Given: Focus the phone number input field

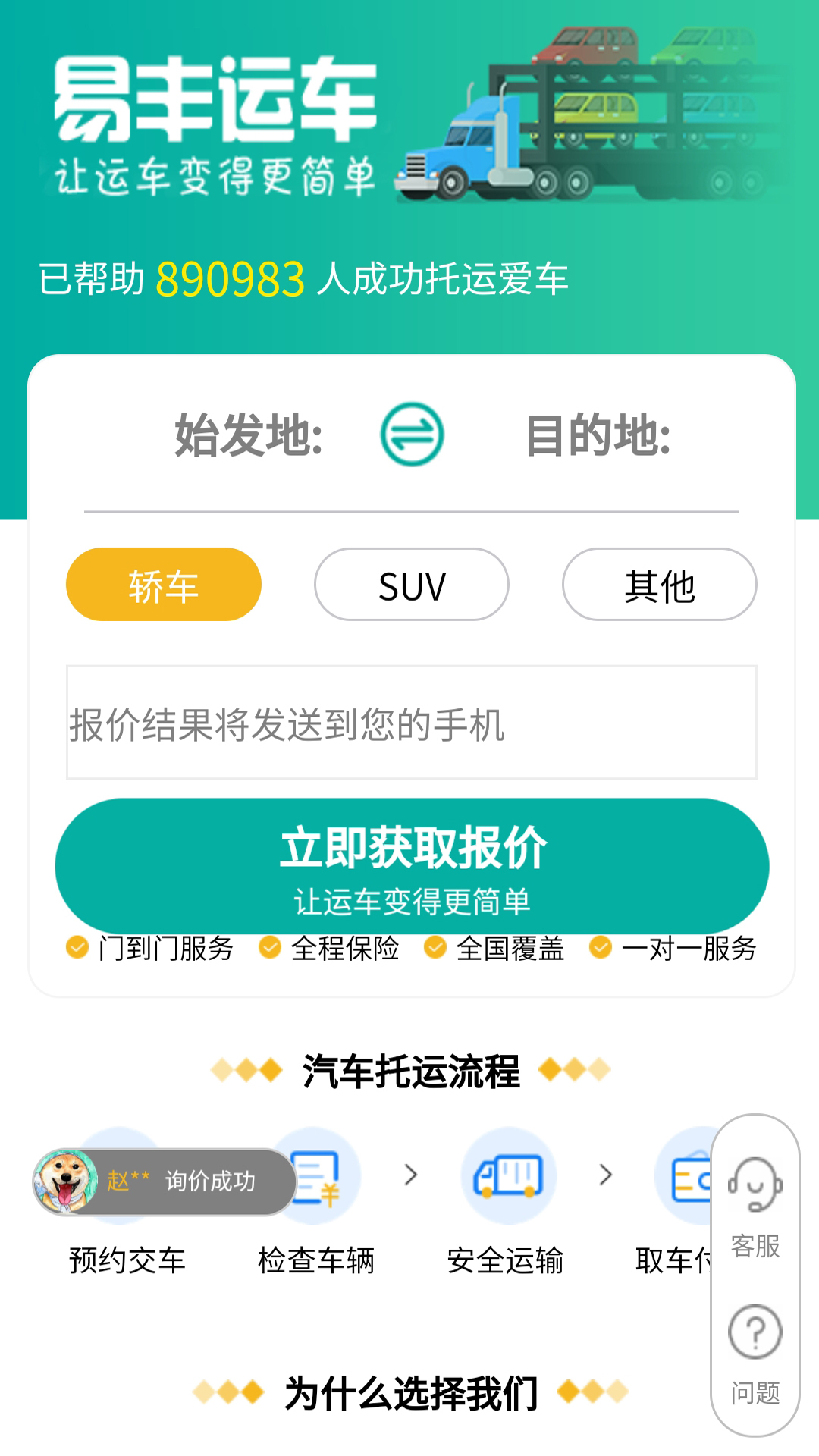Looking at the screenshot, I should pos(412,723).
